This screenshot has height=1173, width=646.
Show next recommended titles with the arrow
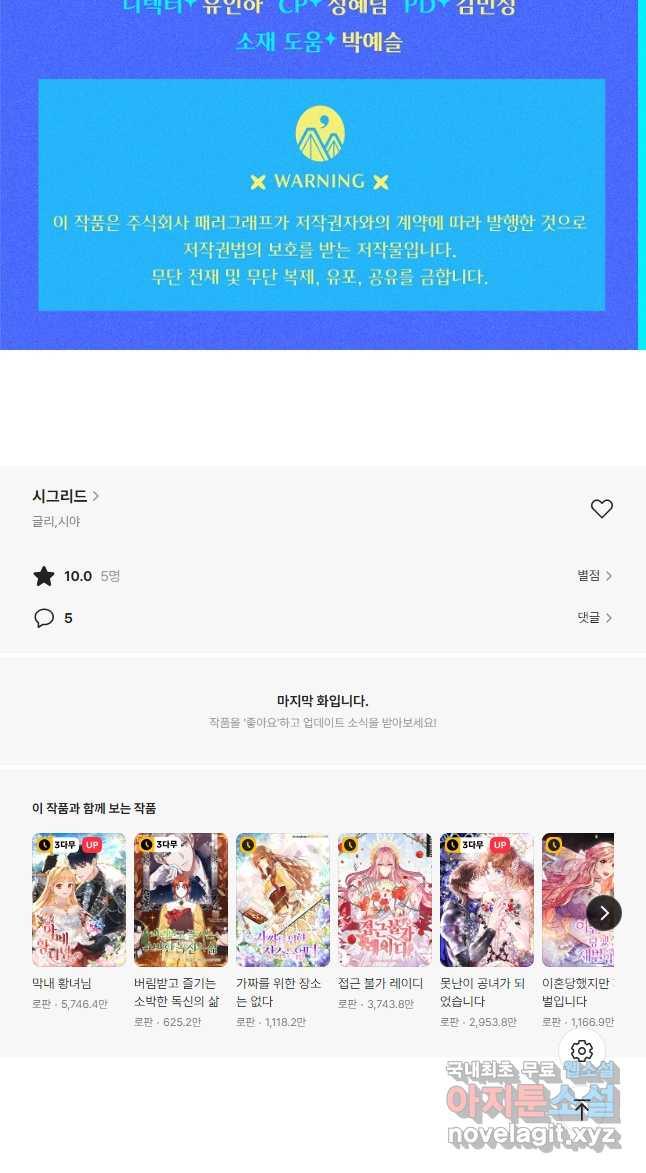(x=604, y=913)
